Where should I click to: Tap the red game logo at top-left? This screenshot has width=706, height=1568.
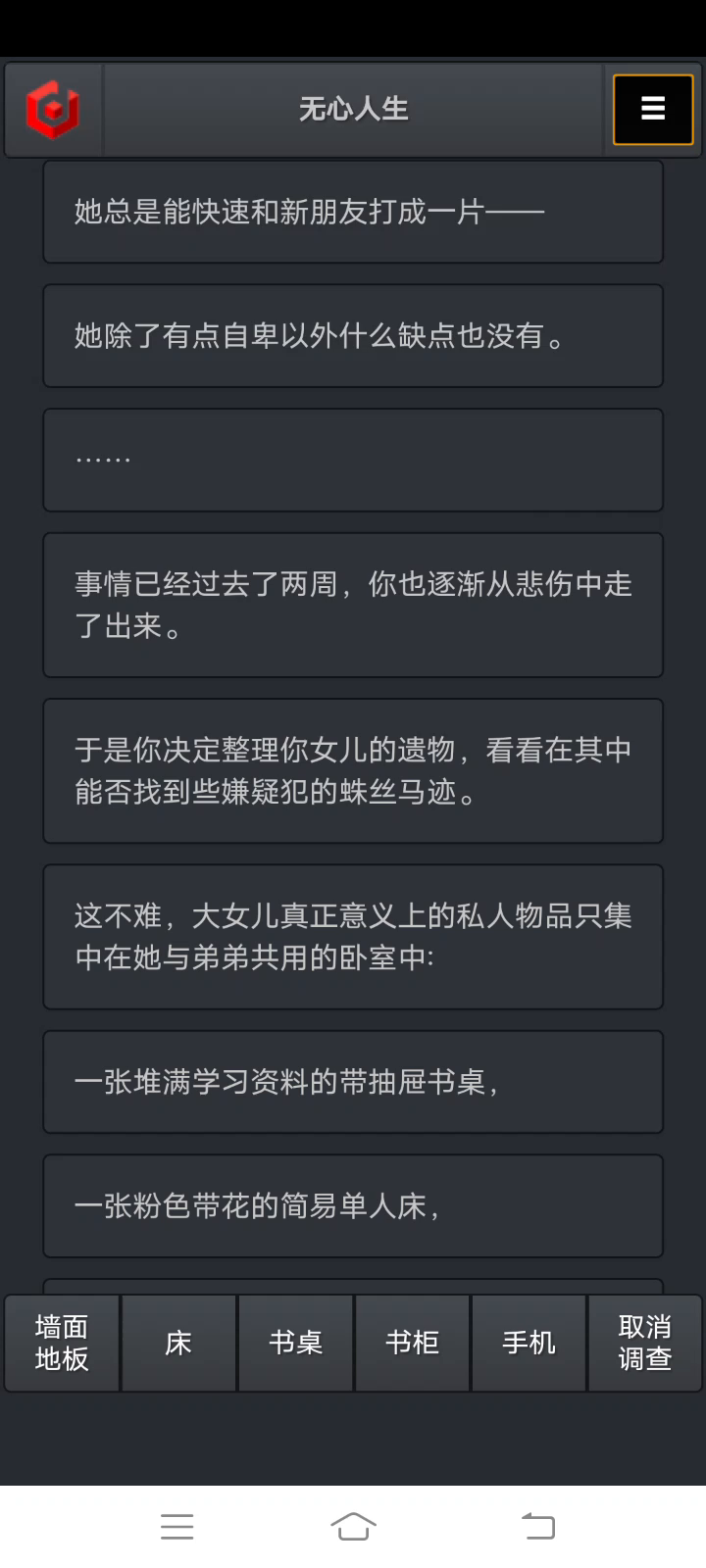[x=53, y=110]
